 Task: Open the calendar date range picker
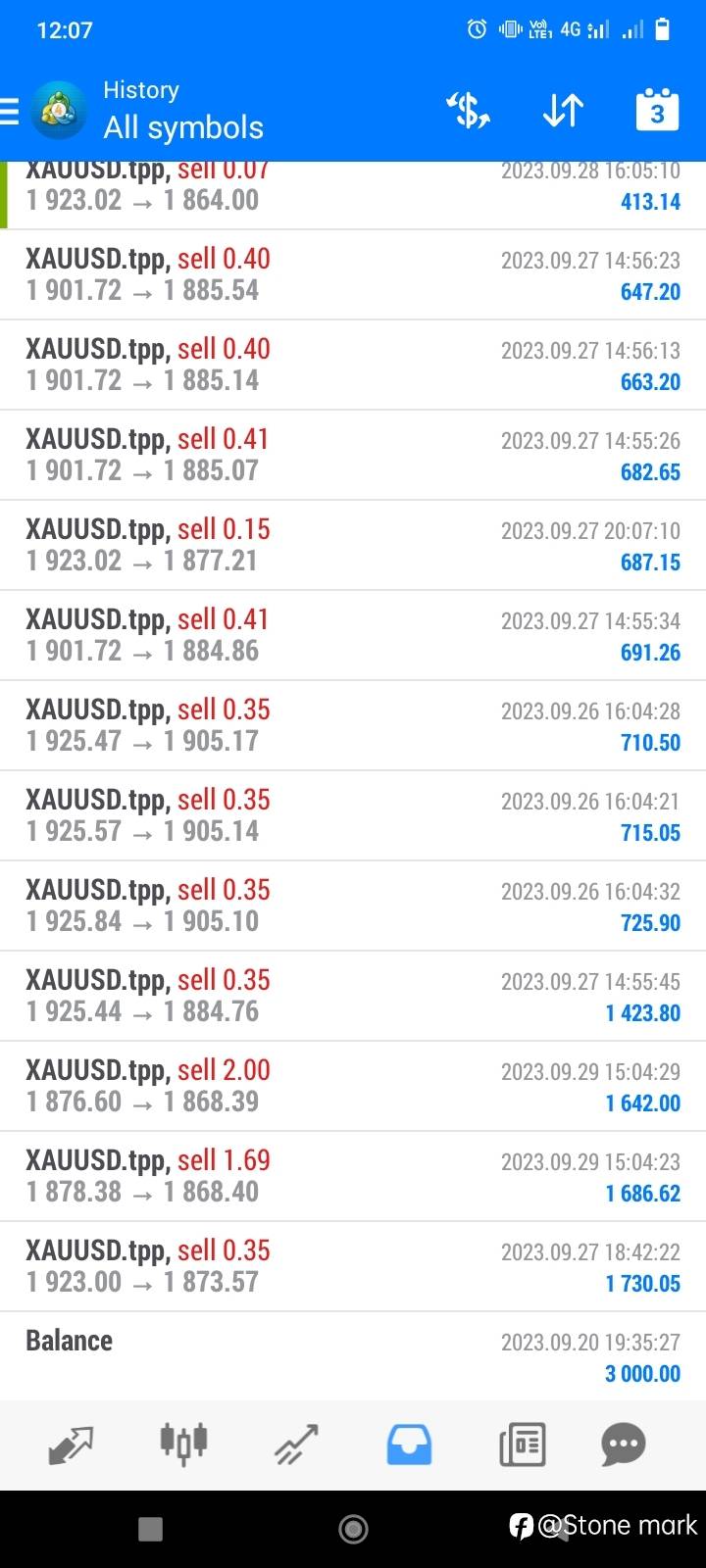(x=656, y=112)
